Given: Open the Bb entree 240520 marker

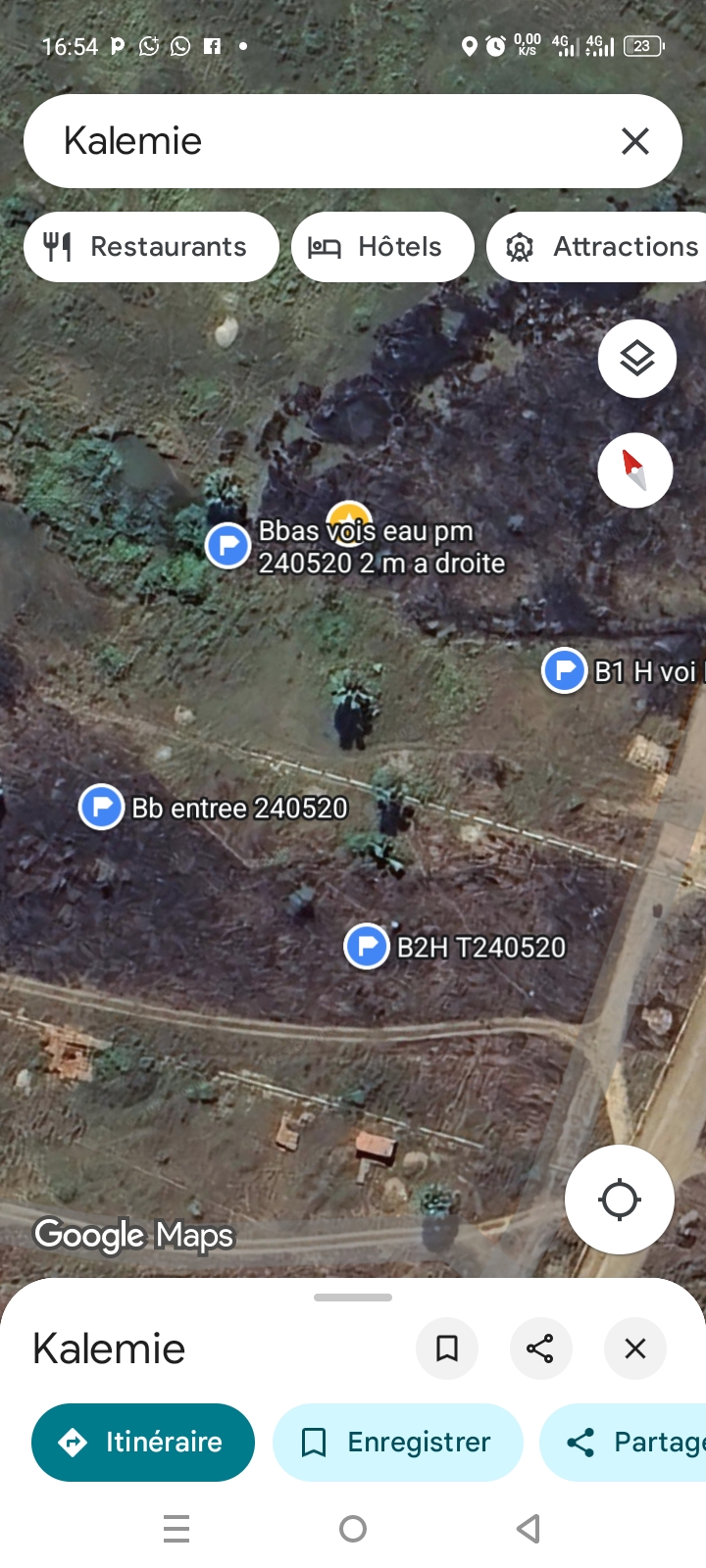Looking at the screenshot, I should click(x=101, y=808).
